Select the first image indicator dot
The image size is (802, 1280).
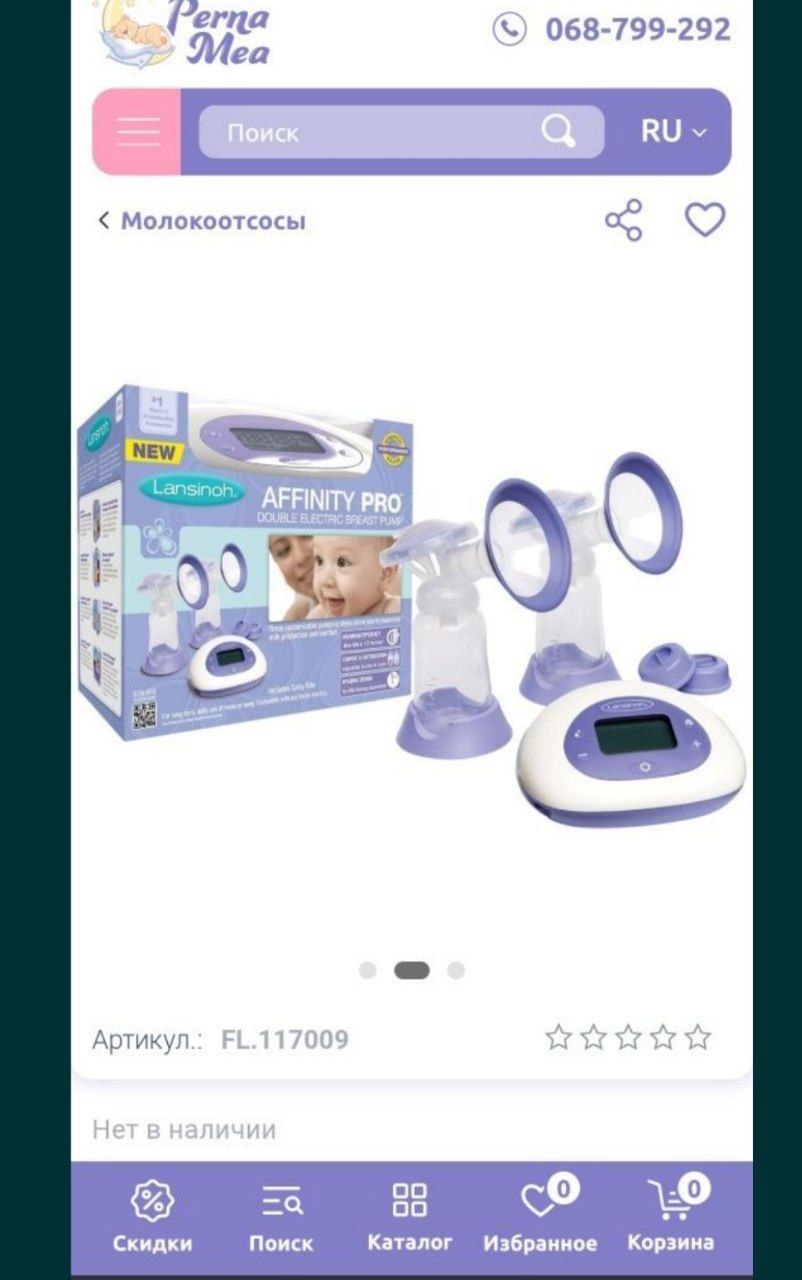coord(367,970)
